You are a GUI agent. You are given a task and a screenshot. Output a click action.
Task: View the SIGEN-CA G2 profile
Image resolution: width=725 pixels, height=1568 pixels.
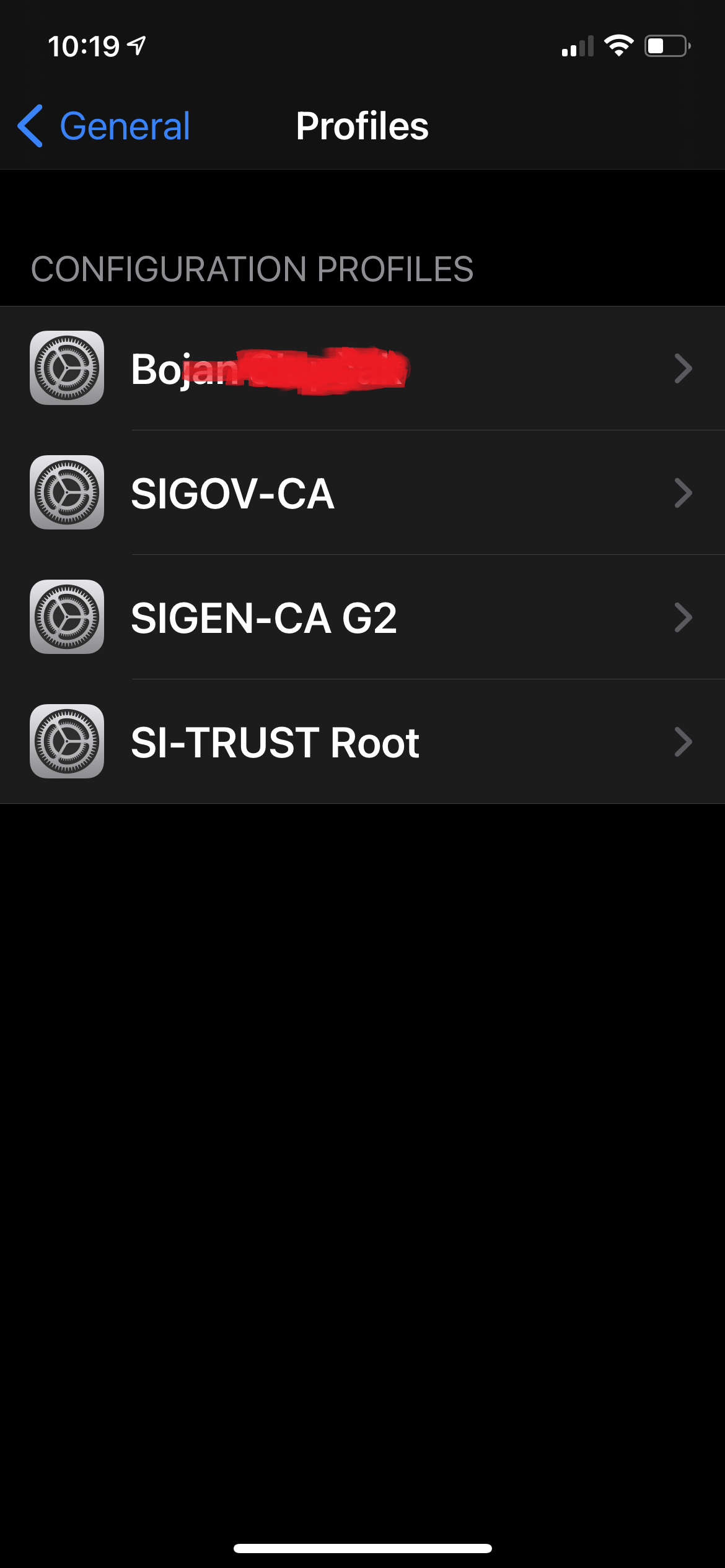click(x=362, y=617)
